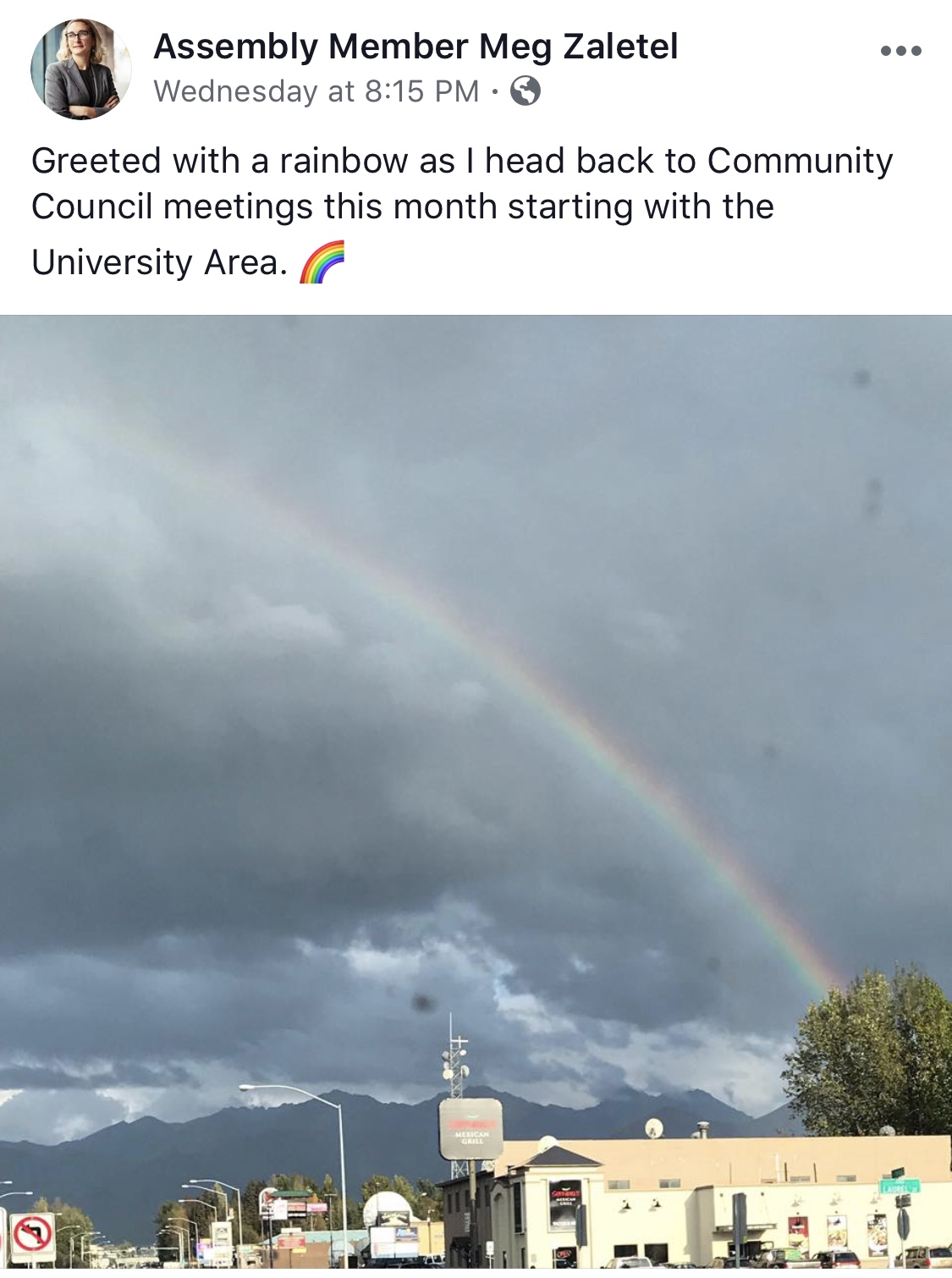Open Assembly Member Meg Zaletel's page name
This screenshot has width=952, height=1278.
pyautogui.click(x=415, y=47)
